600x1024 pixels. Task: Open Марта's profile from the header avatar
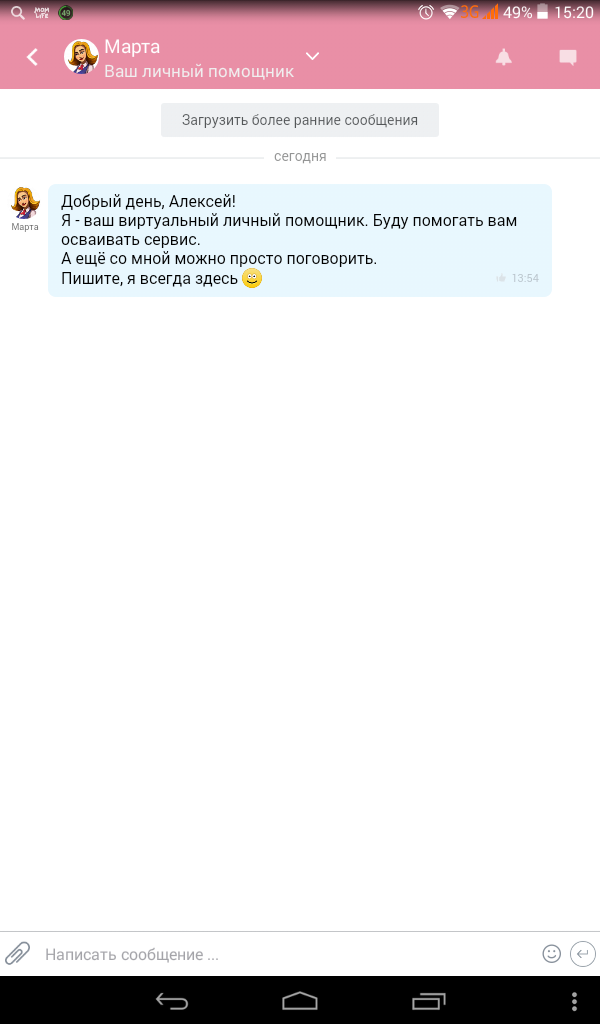82,57
